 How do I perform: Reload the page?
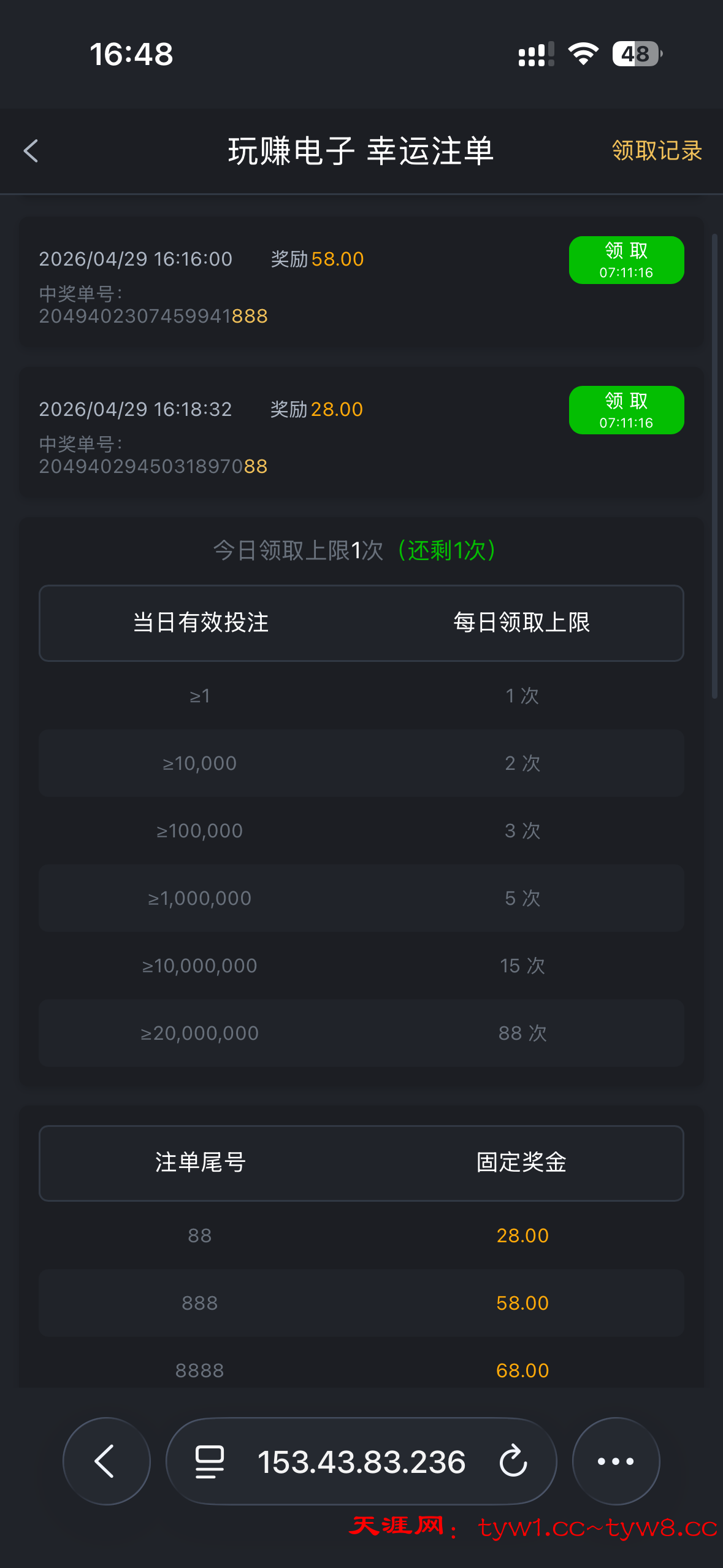[513, 1461]
